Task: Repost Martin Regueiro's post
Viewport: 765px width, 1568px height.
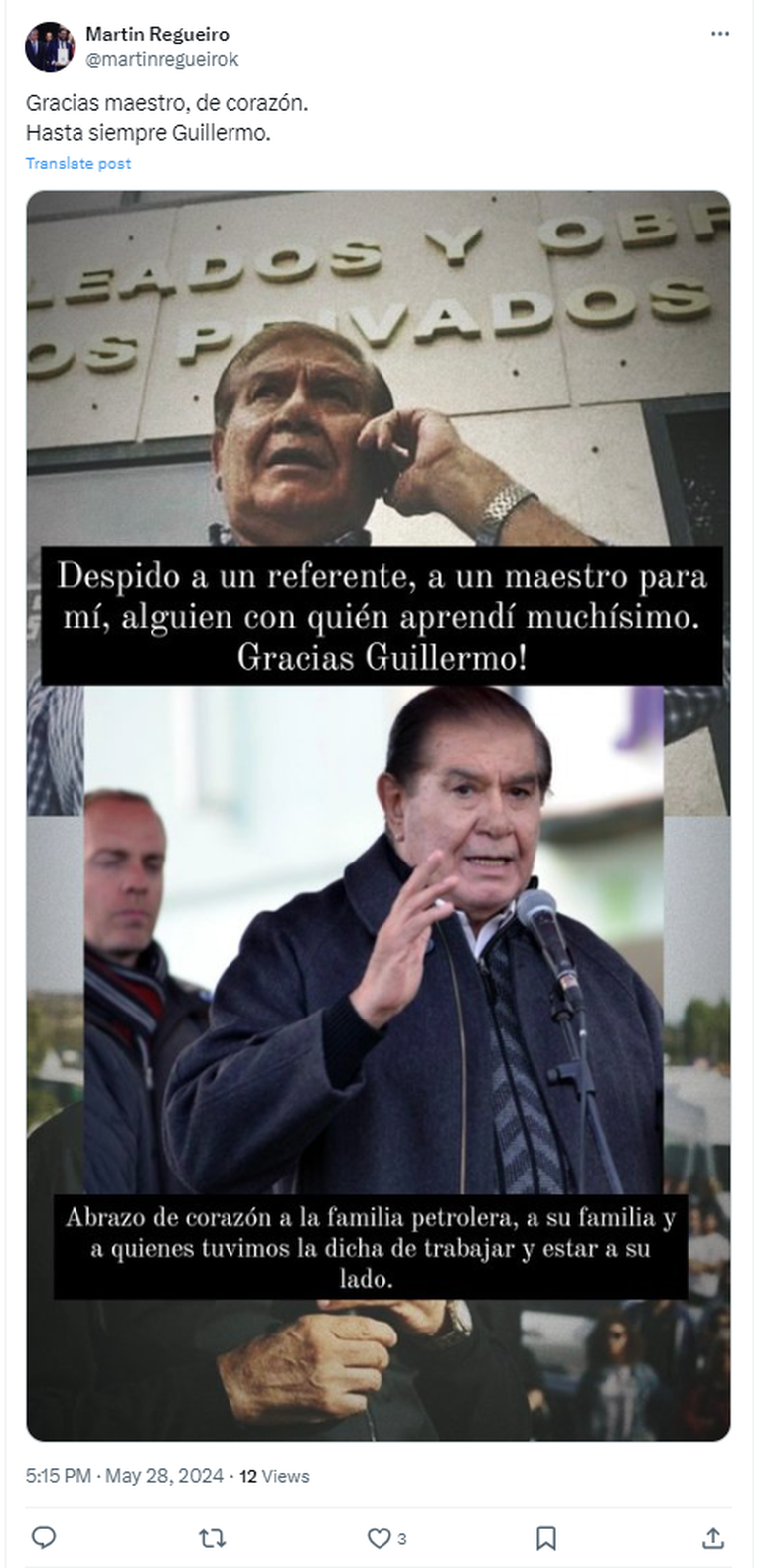Action: click(x=212, y=1538)
